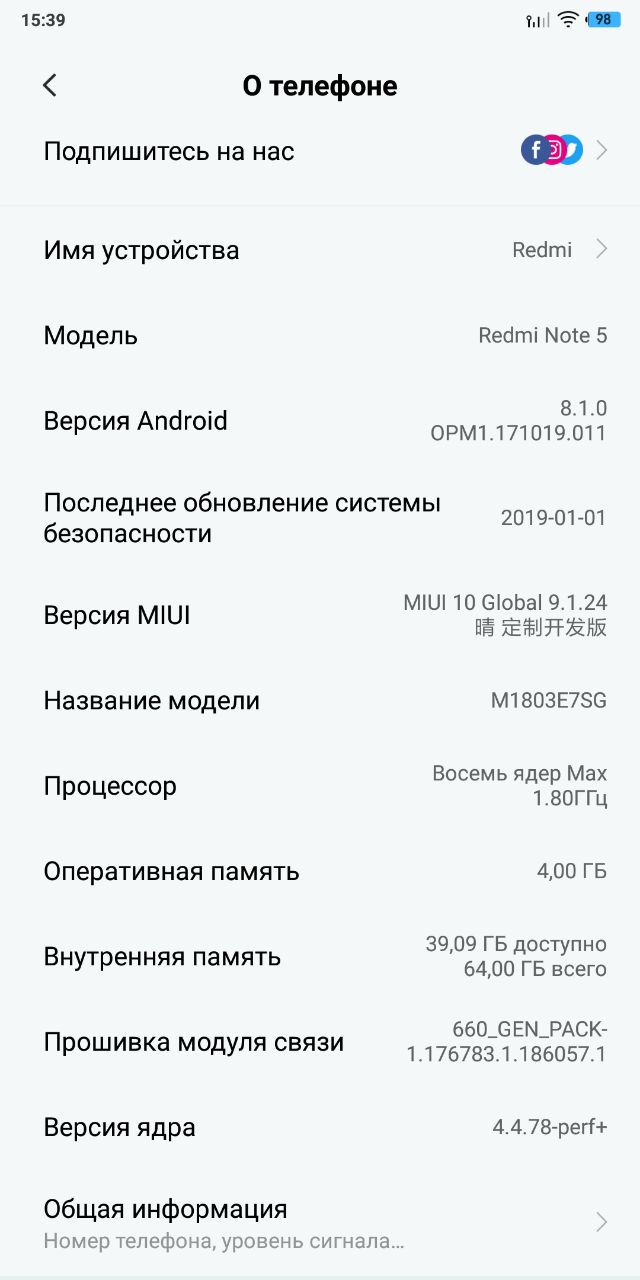The image size is (640, 1280).
Task: Tap the Версия Android row
Action: click(320, 421)
